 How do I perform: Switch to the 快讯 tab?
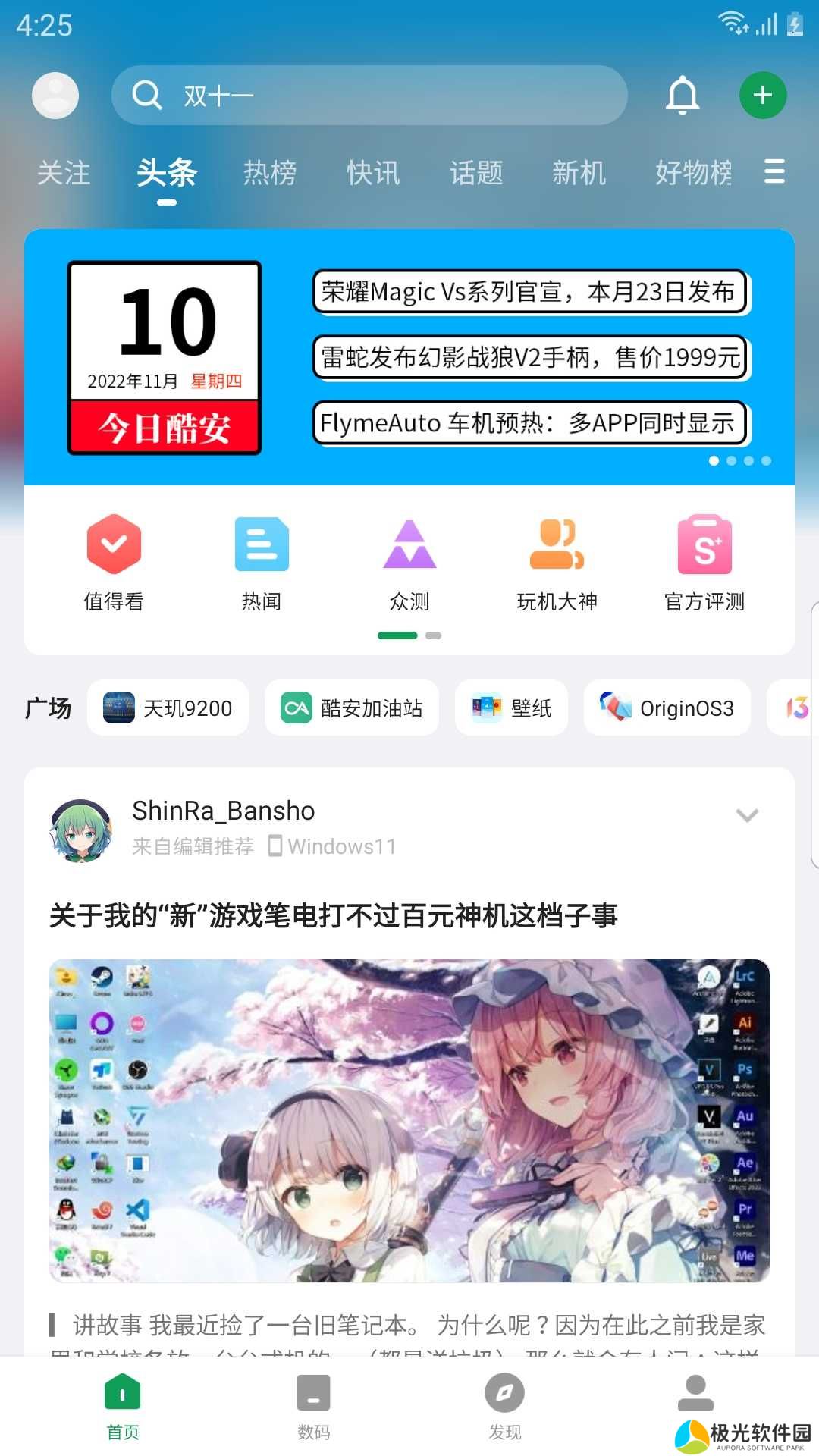[372, 173]
